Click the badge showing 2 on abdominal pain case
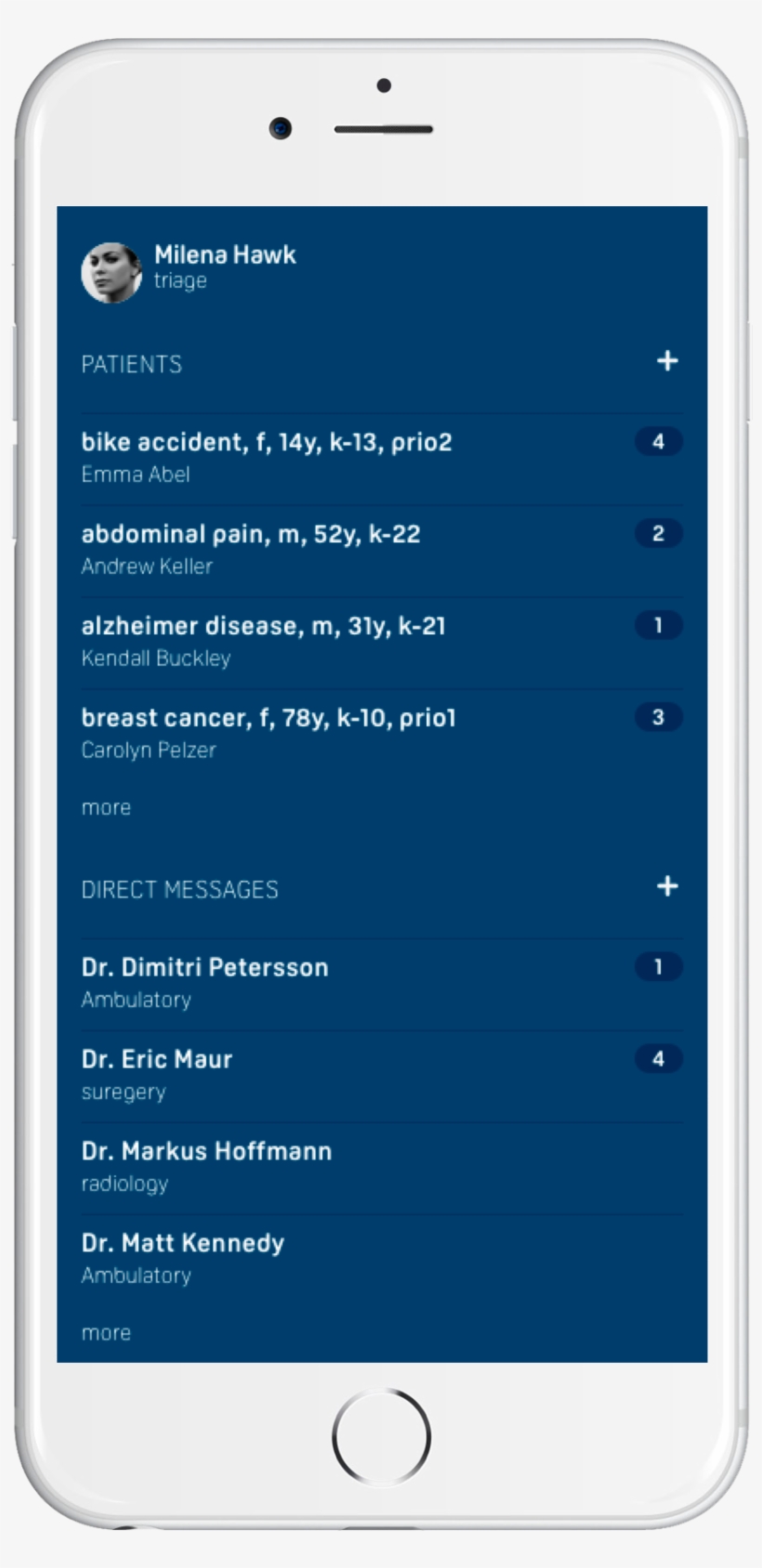The image size is (762, 1568). tap(657, 533)
